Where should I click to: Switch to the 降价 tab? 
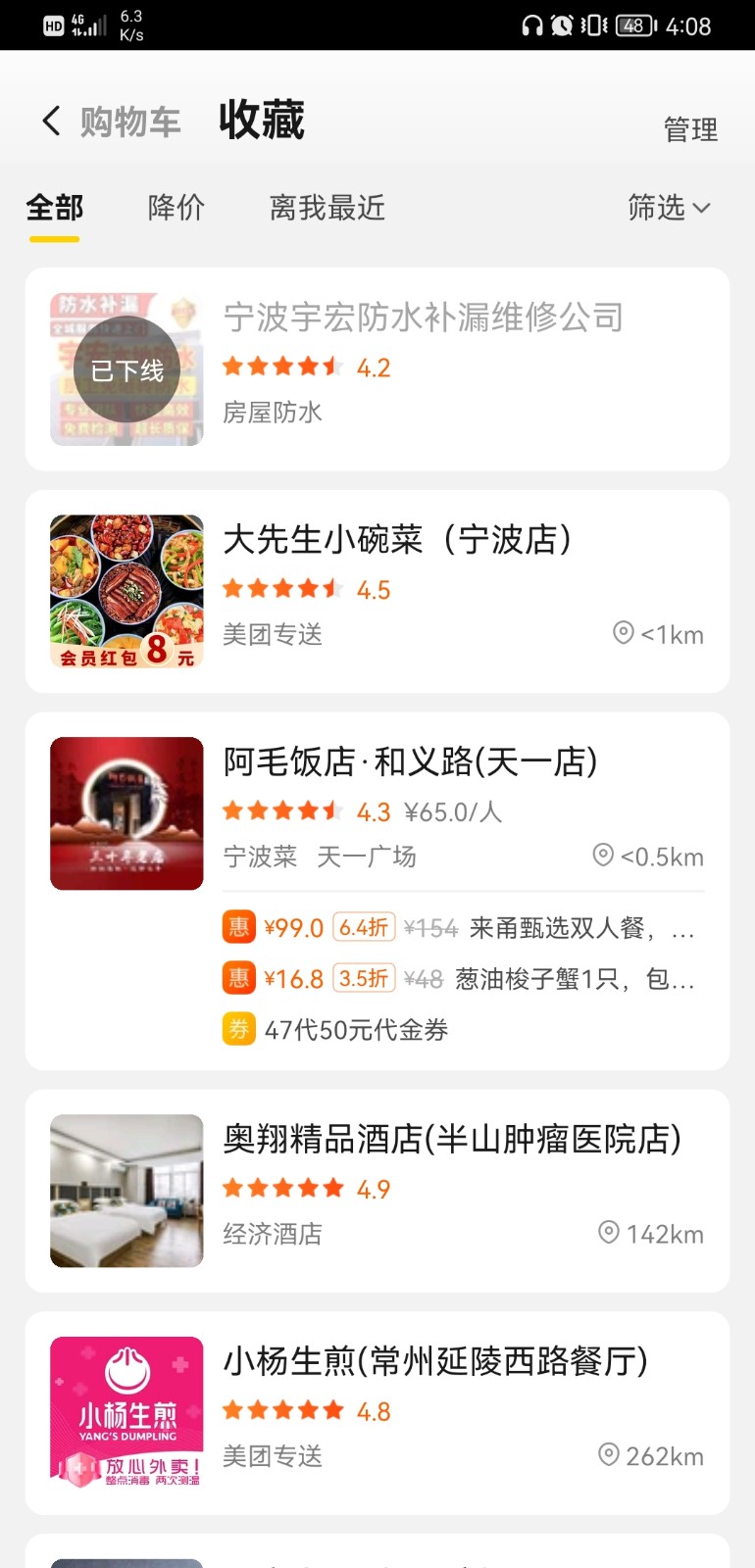[176, 208]
